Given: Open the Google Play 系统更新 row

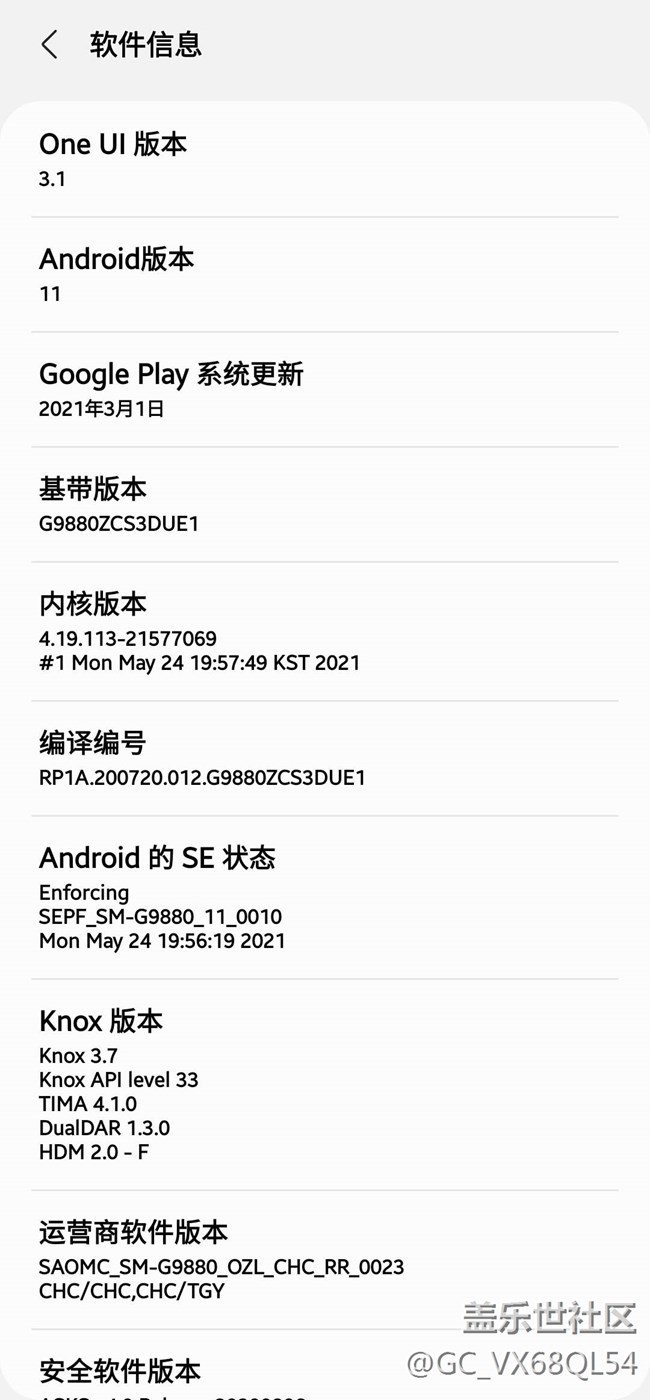Looking at the screenshot, I should click(324, 390).
